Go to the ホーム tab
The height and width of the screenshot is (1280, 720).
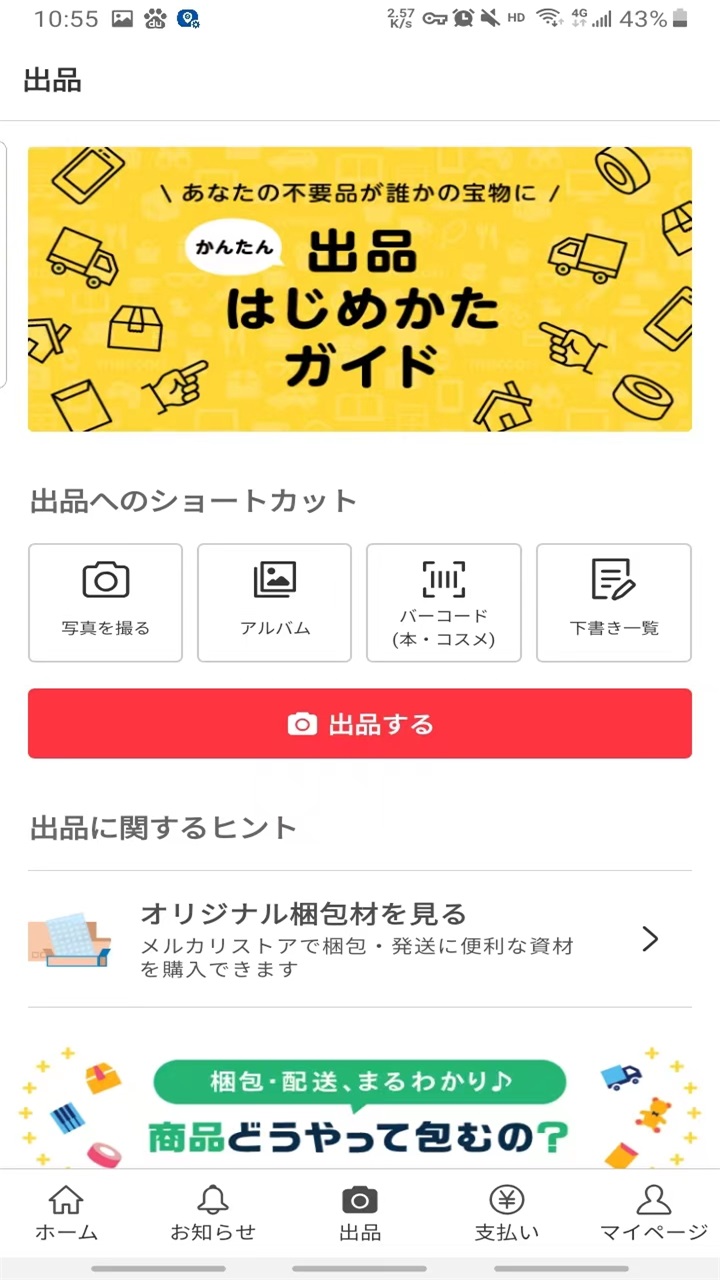(66, 1213)
